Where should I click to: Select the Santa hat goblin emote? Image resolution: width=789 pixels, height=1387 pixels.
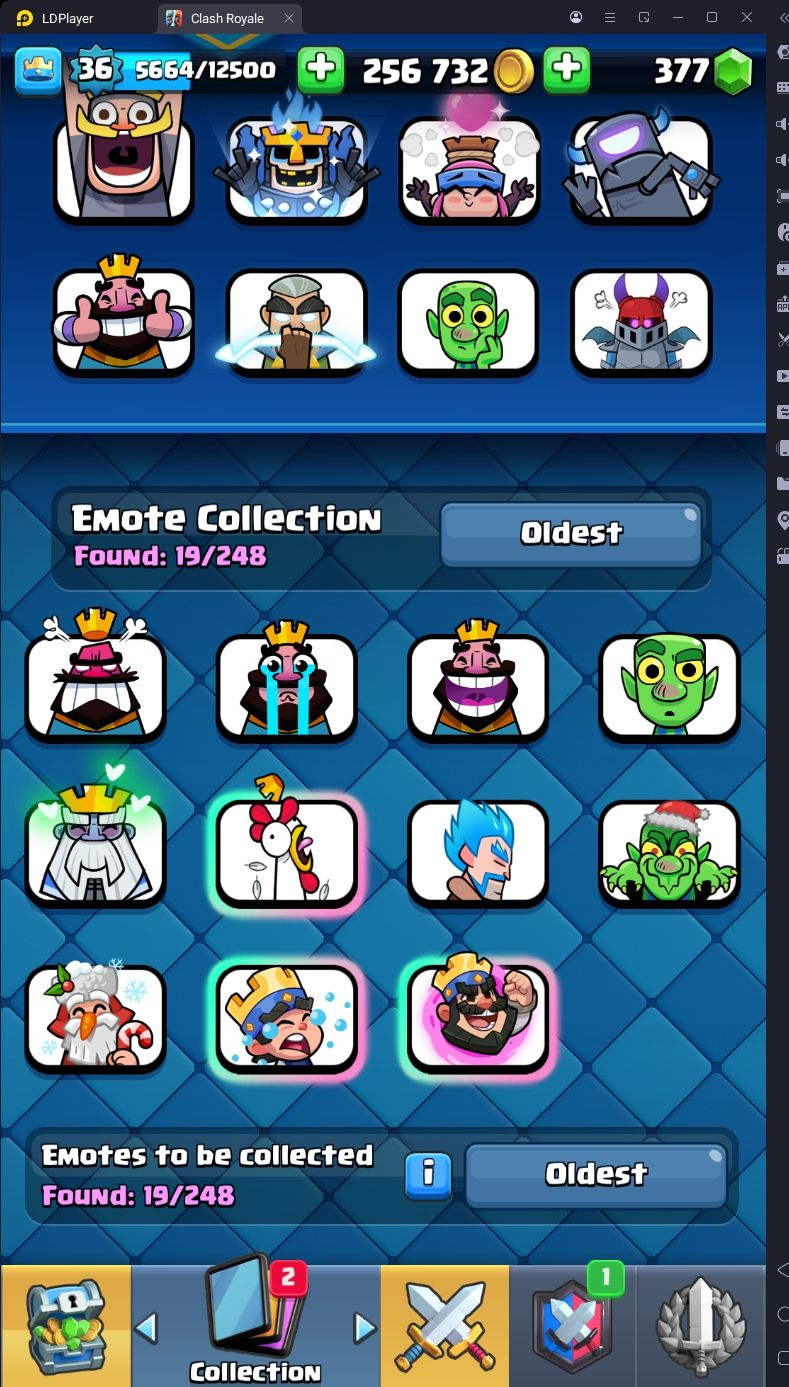669,853
